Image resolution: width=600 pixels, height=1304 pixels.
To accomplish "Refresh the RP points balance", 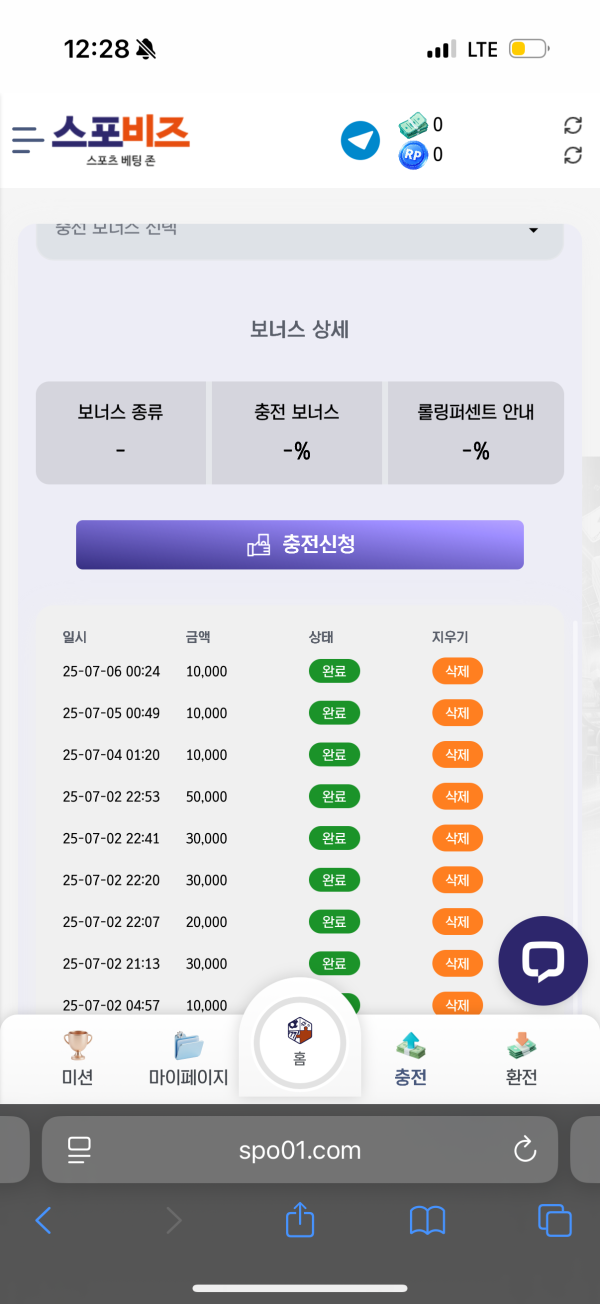I will 573,155.
